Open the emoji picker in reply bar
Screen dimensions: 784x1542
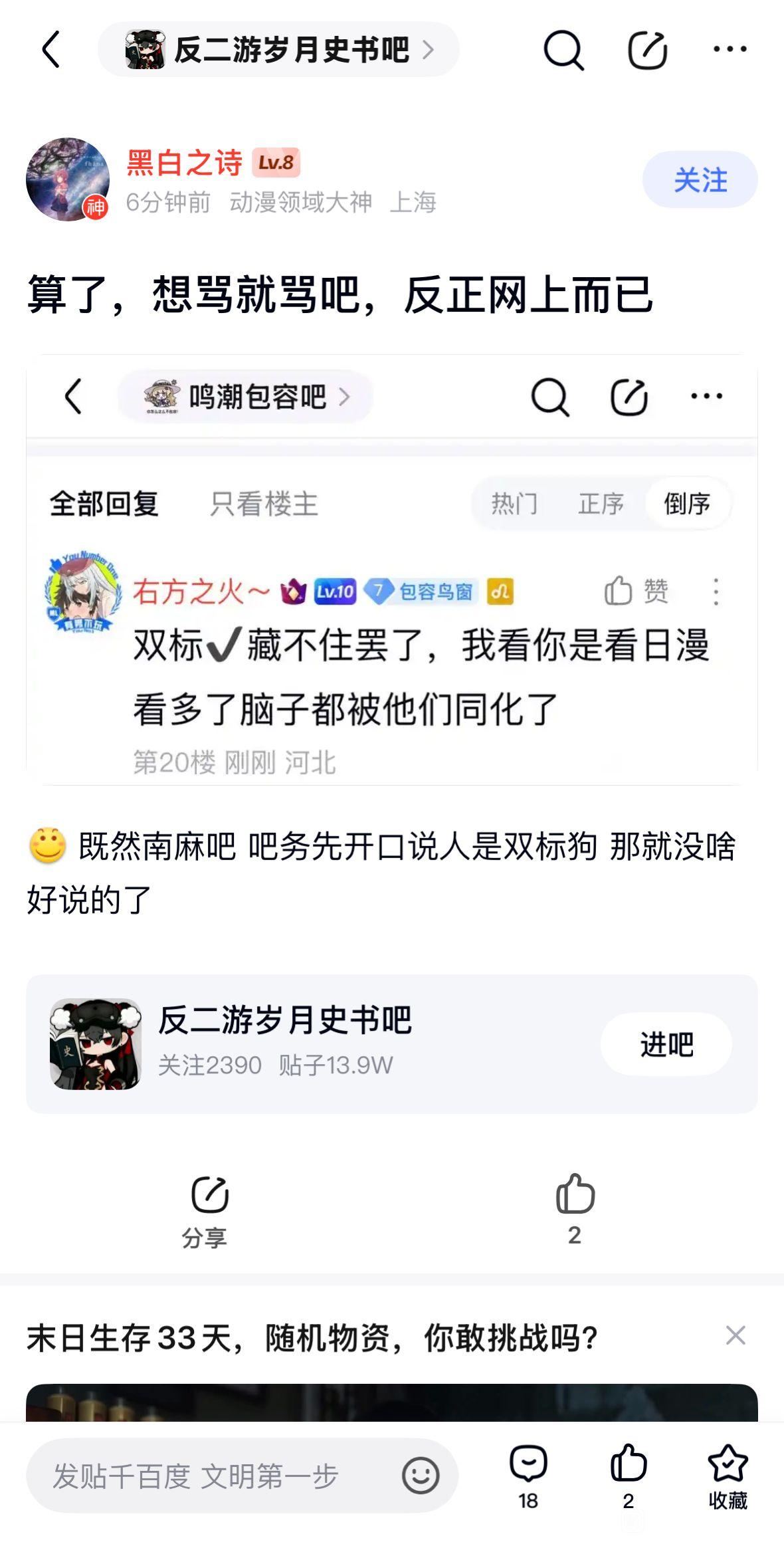point(420,1476)
